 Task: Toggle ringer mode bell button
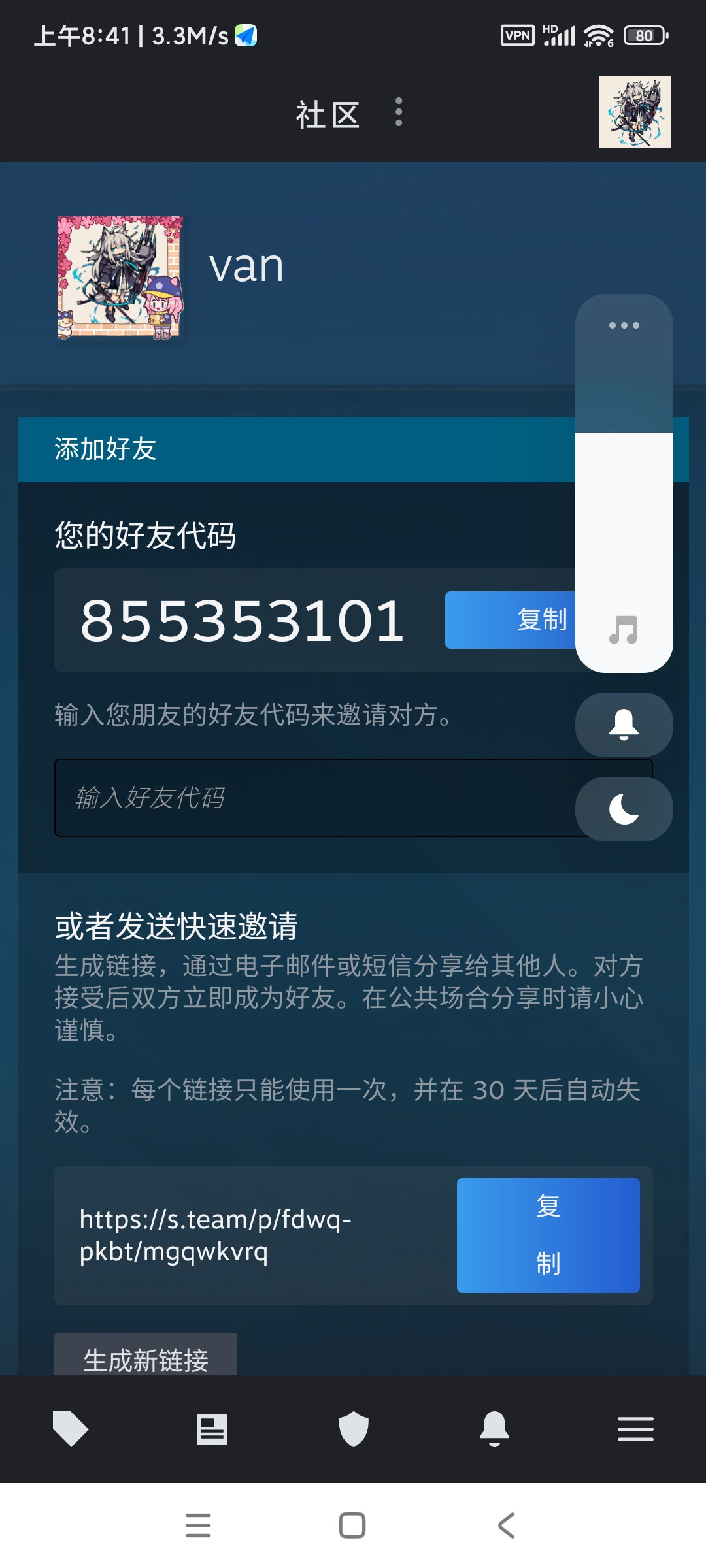[x=624, y=725]
